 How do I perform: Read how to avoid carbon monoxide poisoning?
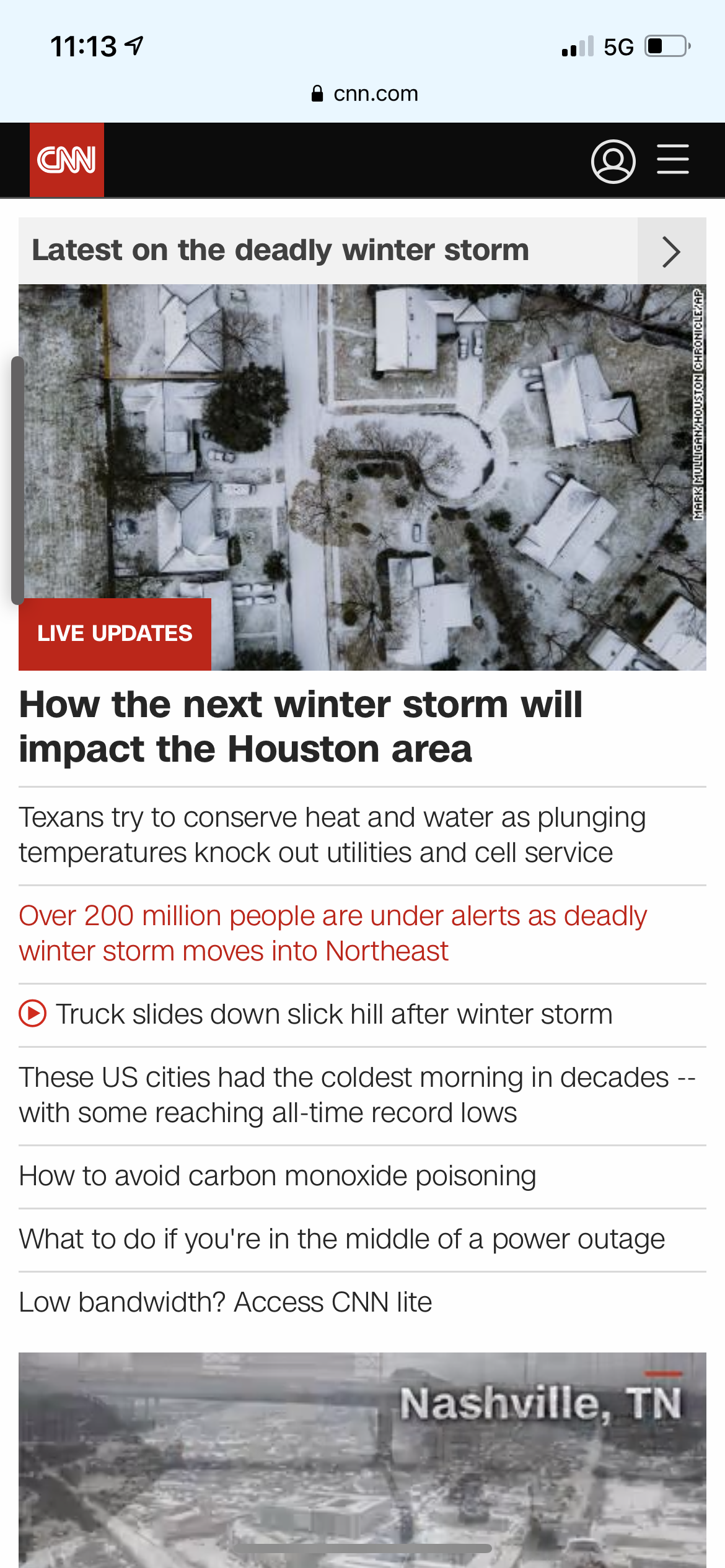[x=278, y=1176]
